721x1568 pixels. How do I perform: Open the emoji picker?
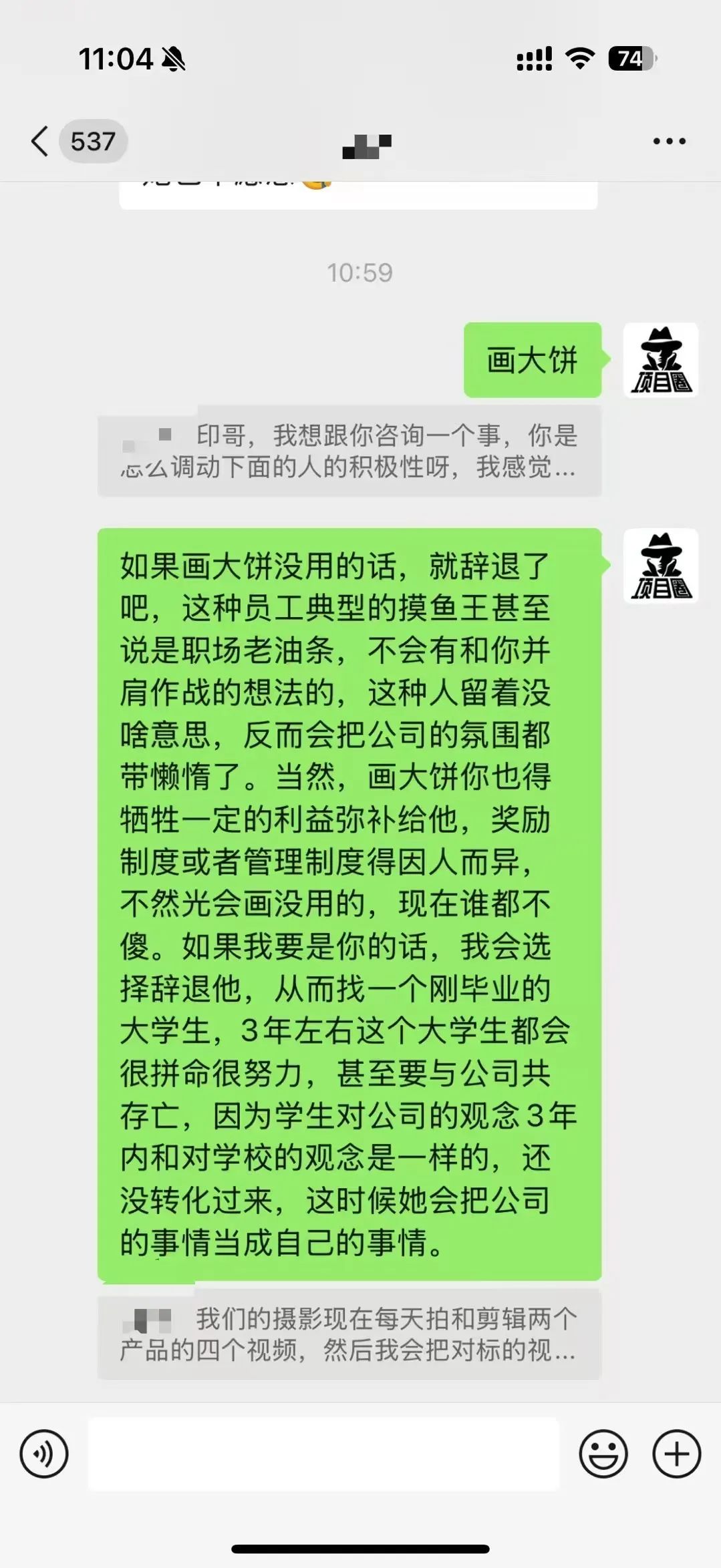(x=603, y=1453)
